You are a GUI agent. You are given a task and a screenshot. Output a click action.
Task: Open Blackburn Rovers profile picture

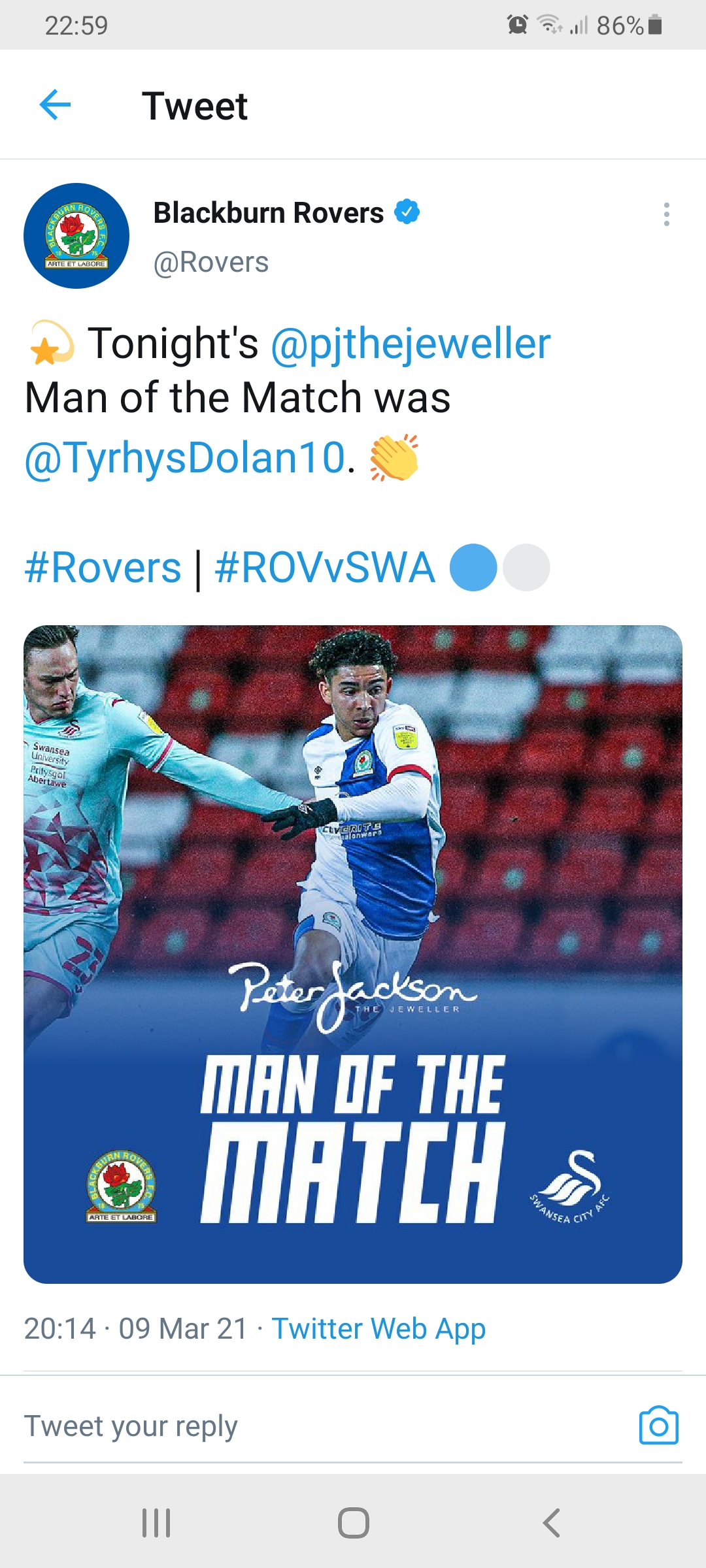tap(76, 236)
